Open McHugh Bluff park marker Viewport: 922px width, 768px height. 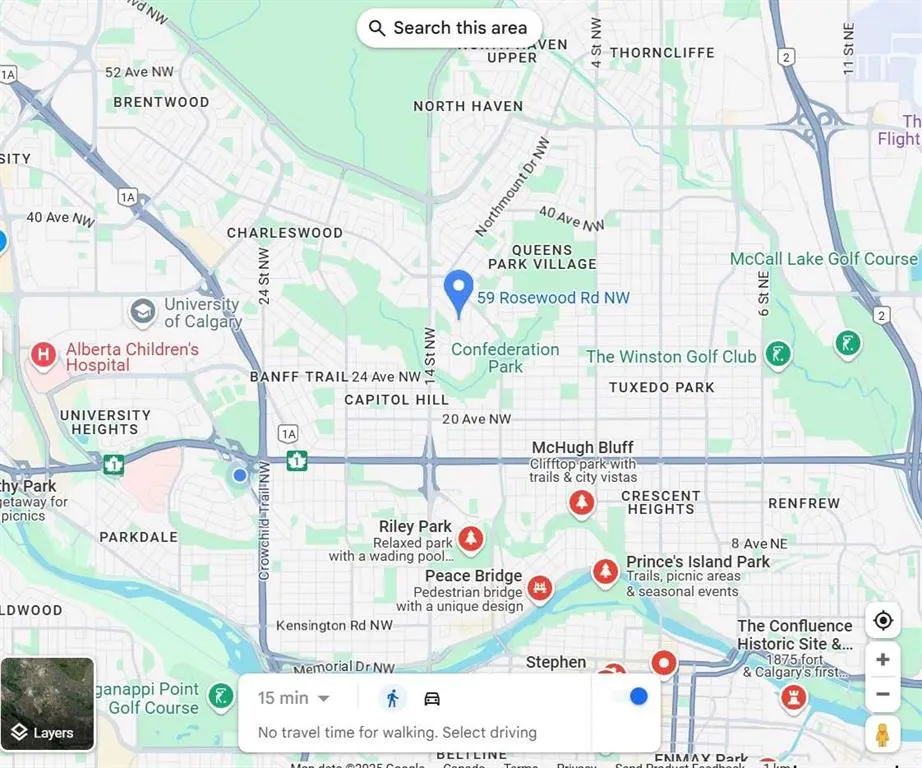click(x=581, y=503)
